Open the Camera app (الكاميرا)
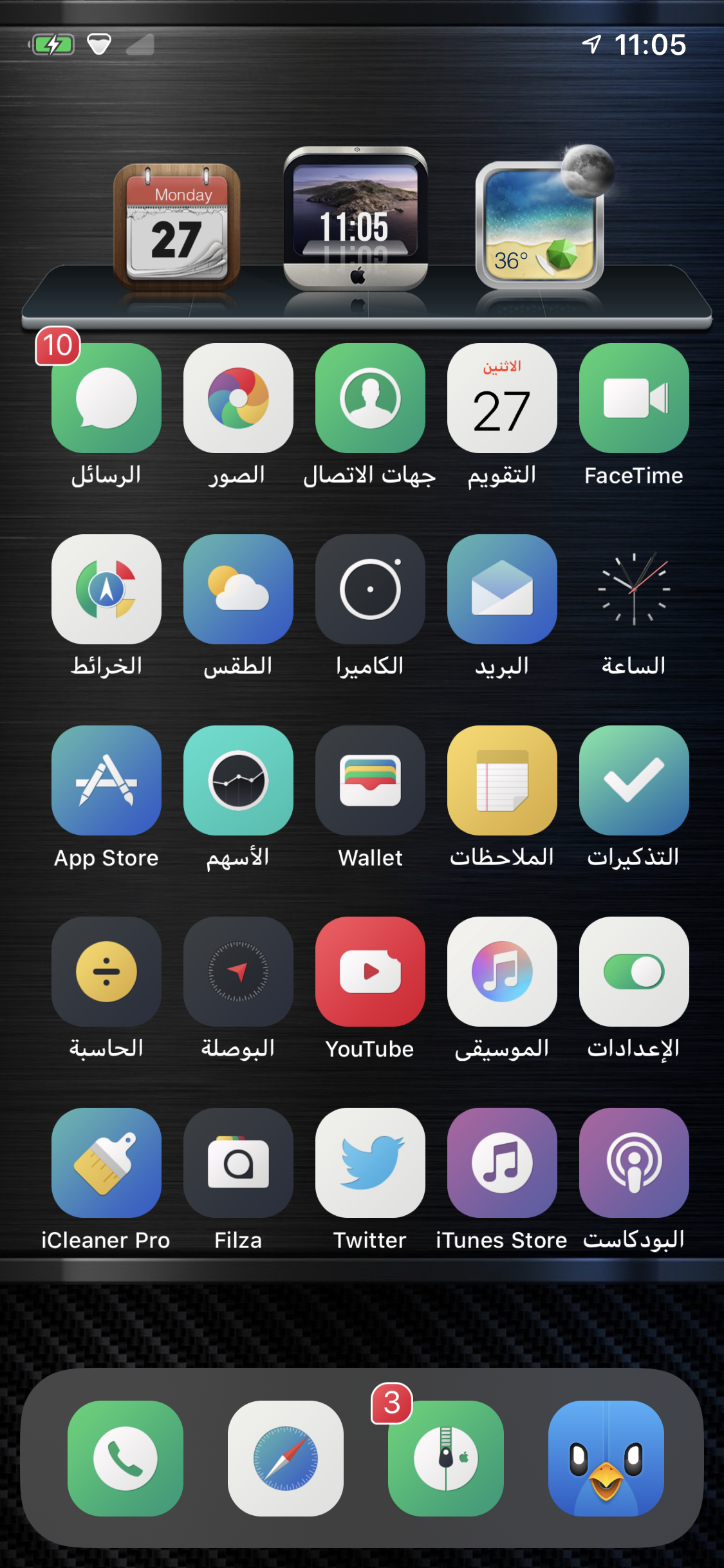The width and height of the screenshot is (724, 1568). 370,589
